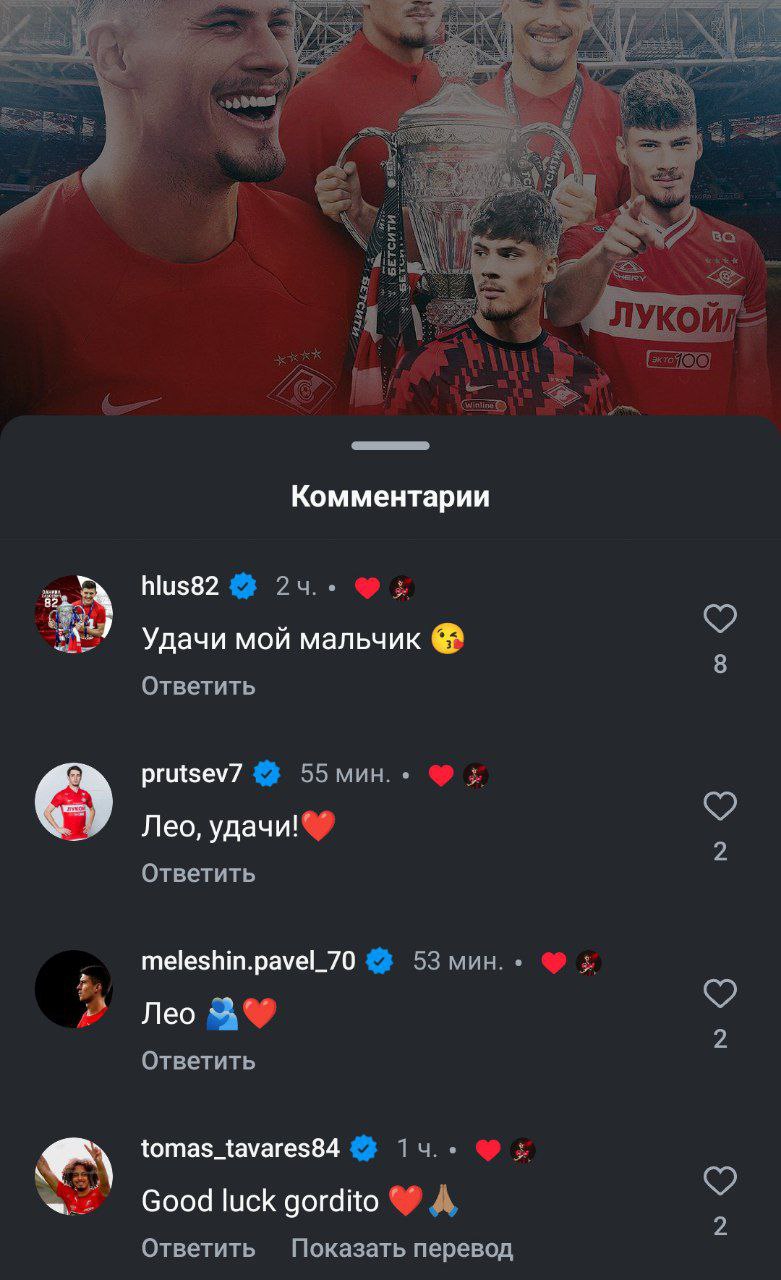
Task: Open prutsev7's profile avatar
Action: (74, 801)
